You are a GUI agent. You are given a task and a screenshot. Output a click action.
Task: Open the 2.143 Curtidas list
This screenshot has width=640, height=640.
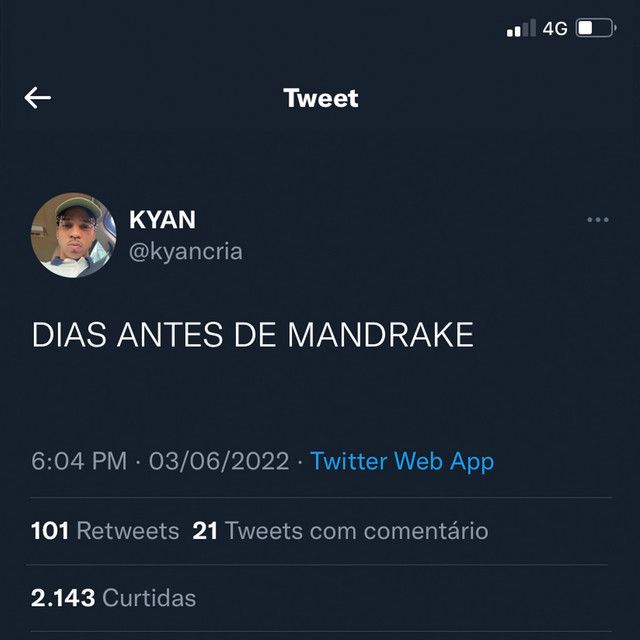tap(113, 598)
